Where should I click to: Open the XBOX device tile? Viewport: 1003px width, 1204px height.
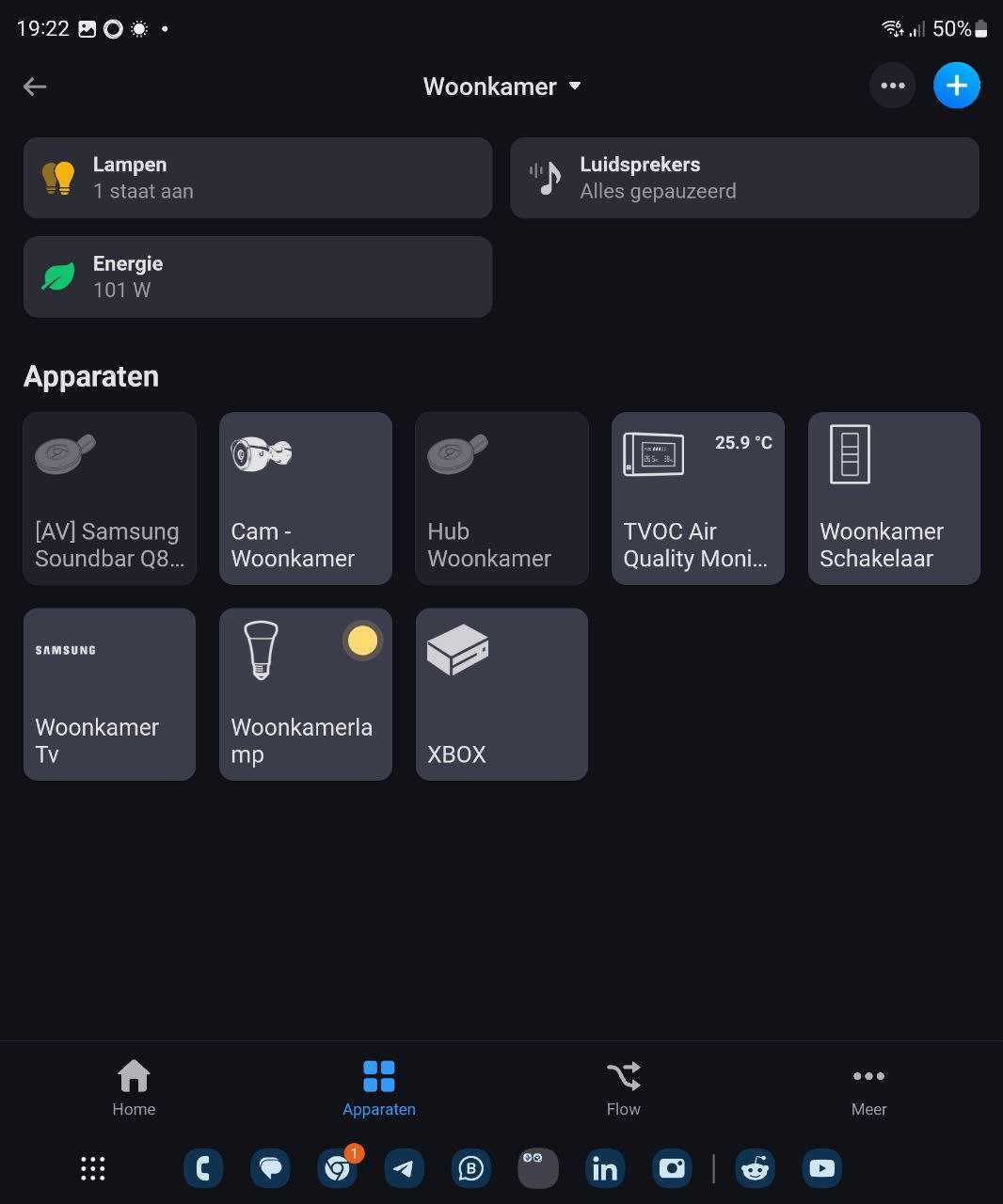[x=501, y=694]
